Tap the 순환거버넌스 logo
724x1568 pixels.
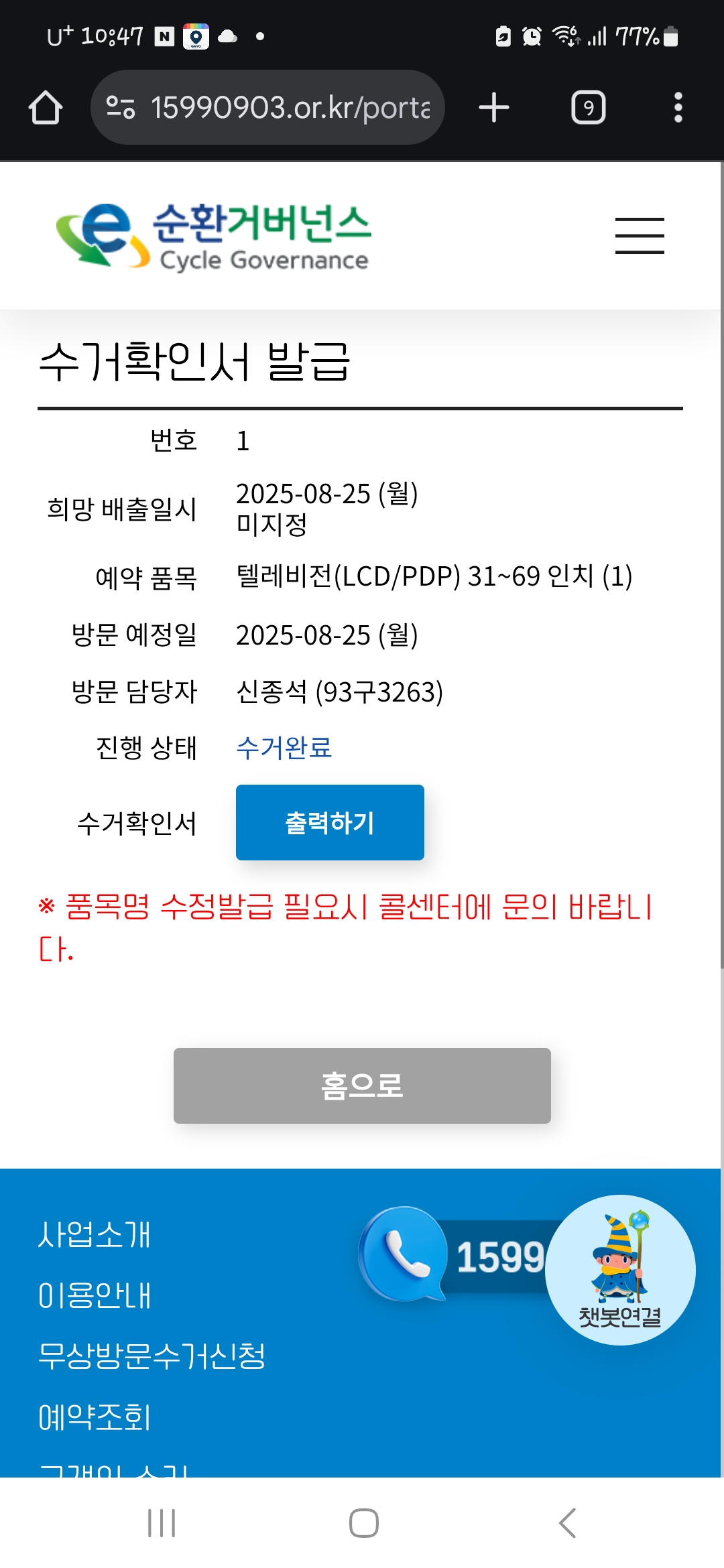pos(215,237)
